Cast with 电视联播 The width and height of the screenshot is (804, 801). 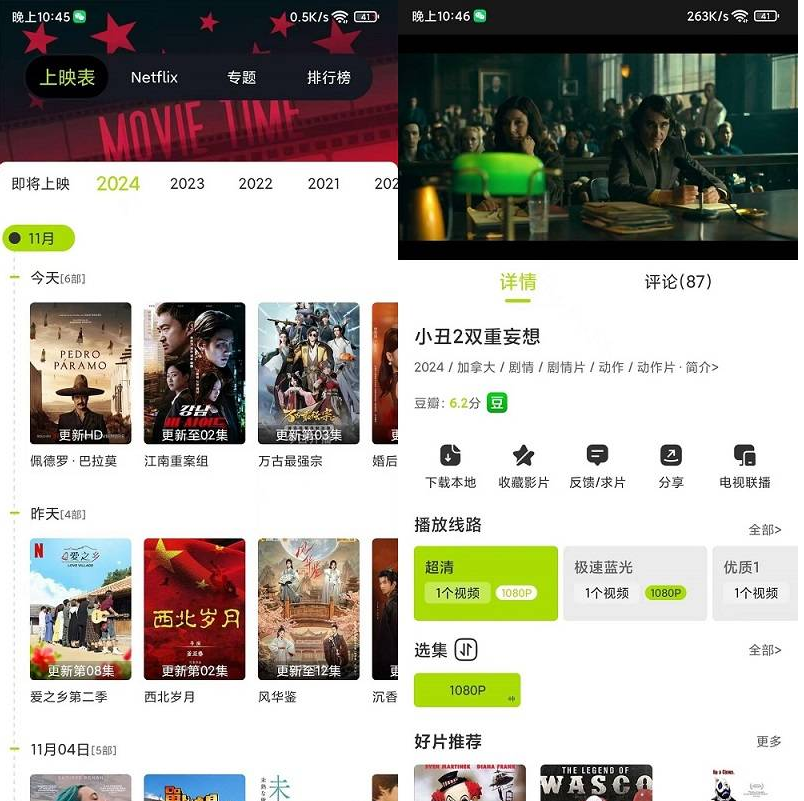point(744,467)
